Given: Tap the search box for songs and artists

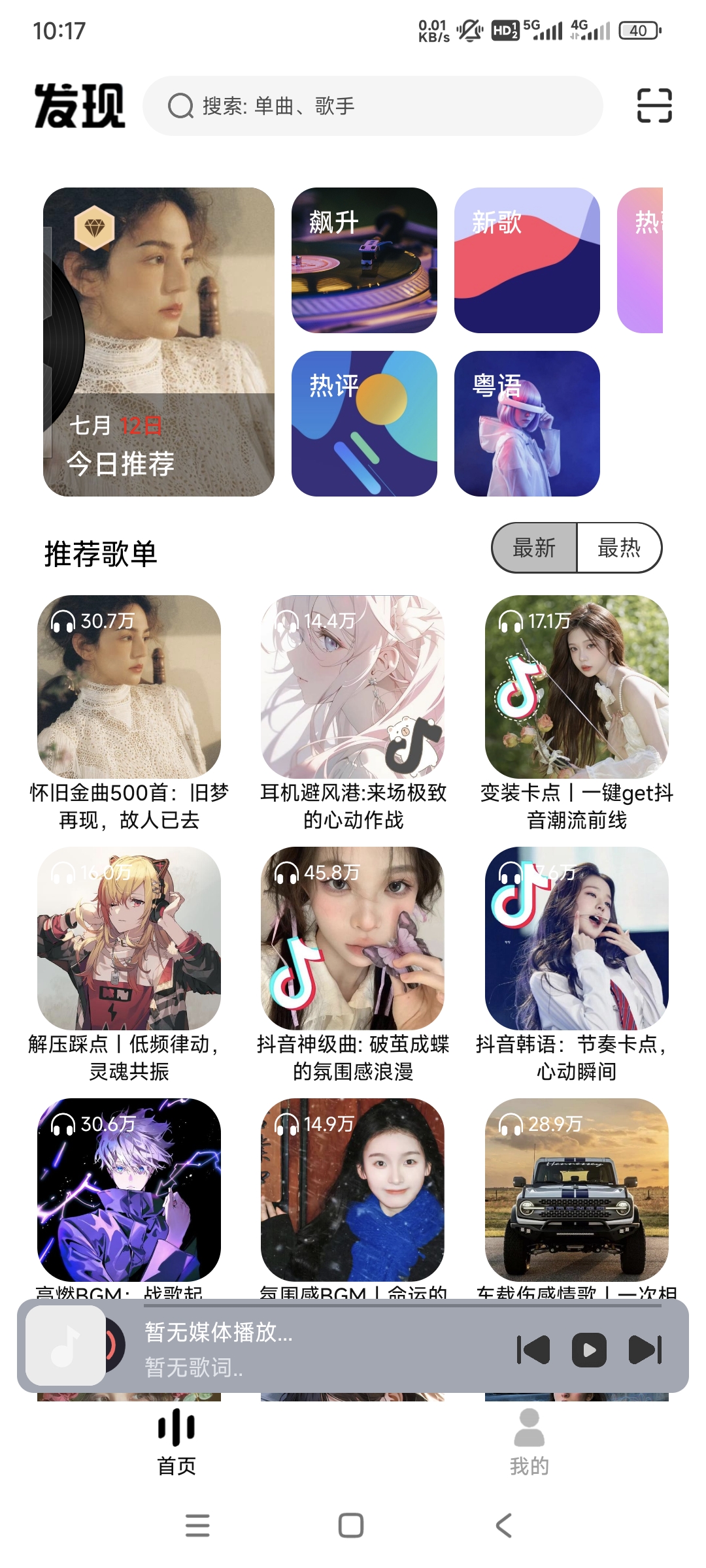Looking at the screenshot, I should [373, 106].
